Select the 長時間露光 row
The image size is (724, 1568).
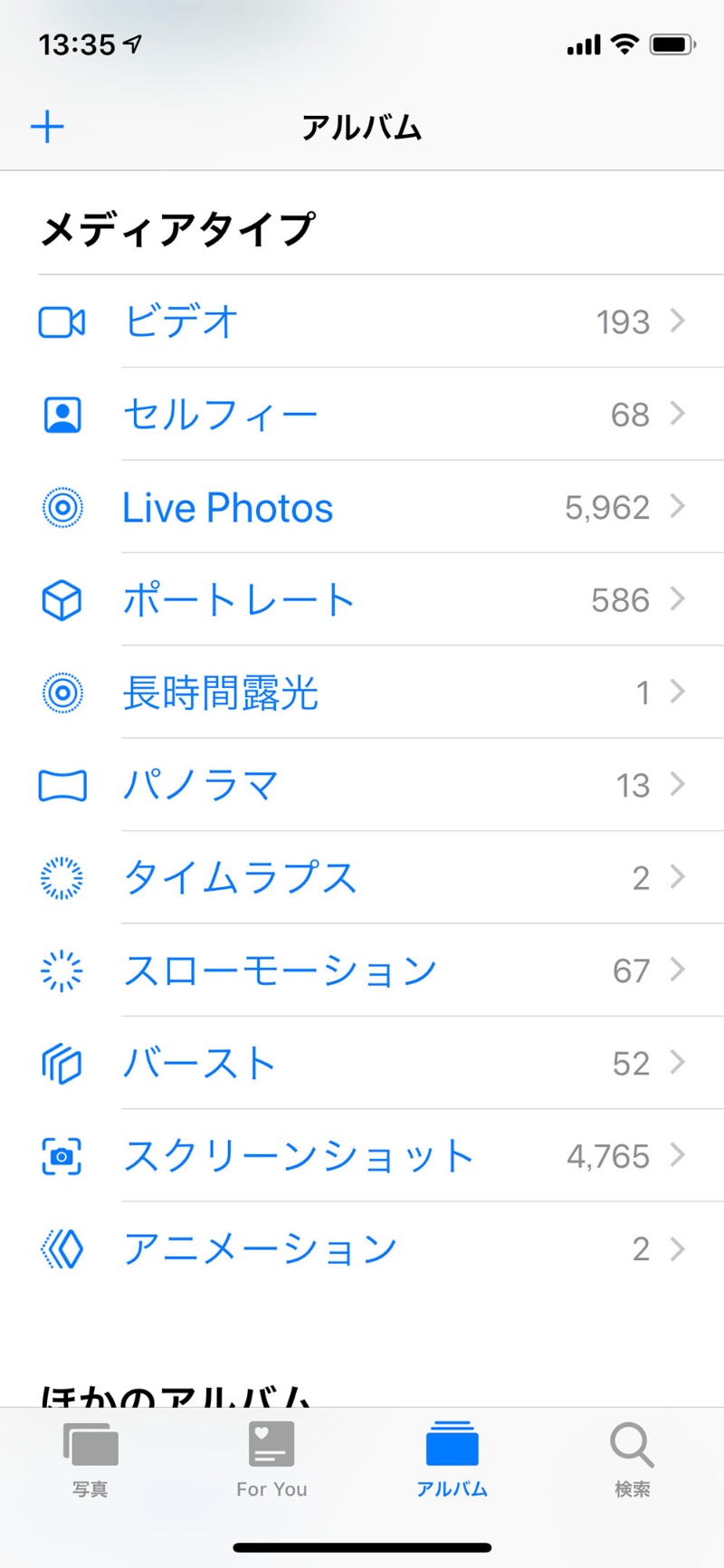[362, 693]
